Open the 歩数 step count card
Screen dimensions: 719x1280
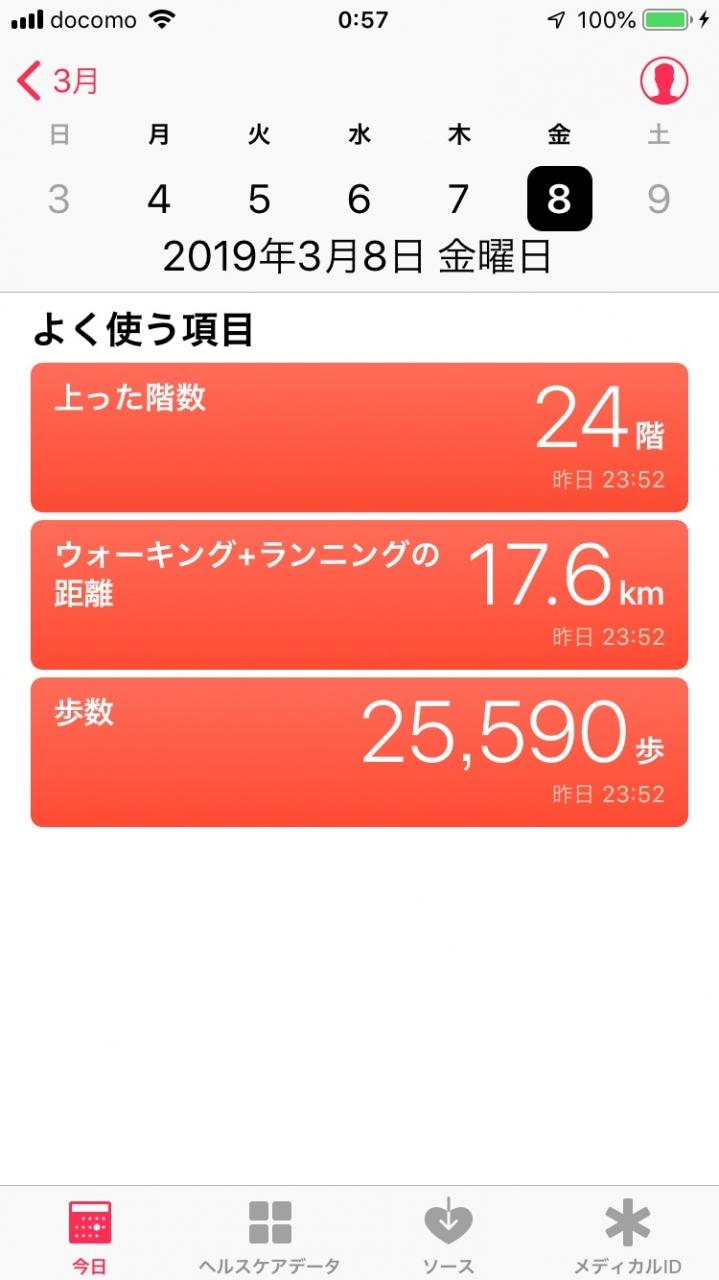tap(359, 752)
